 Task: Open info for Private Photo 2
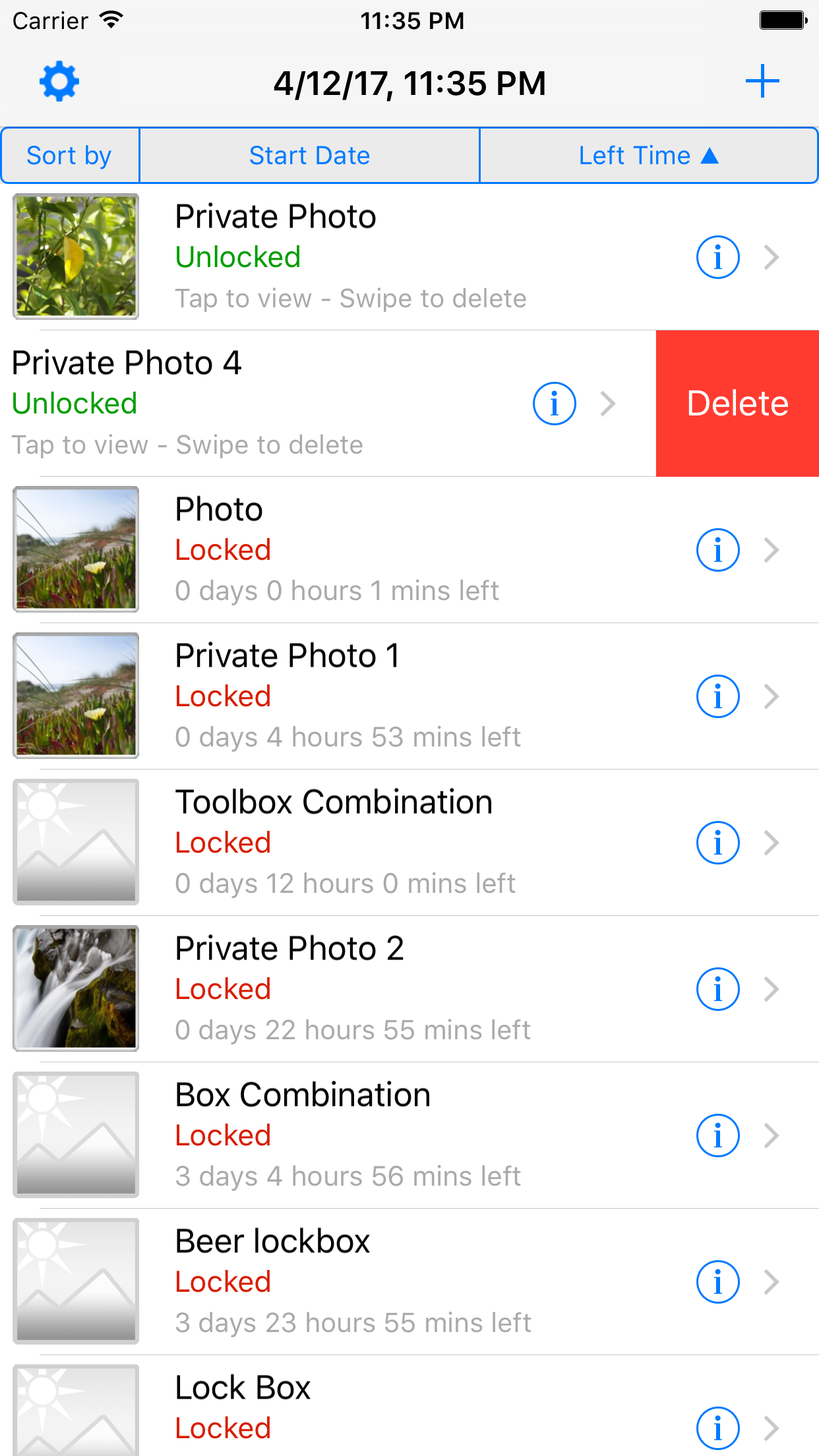click(718, 988)
